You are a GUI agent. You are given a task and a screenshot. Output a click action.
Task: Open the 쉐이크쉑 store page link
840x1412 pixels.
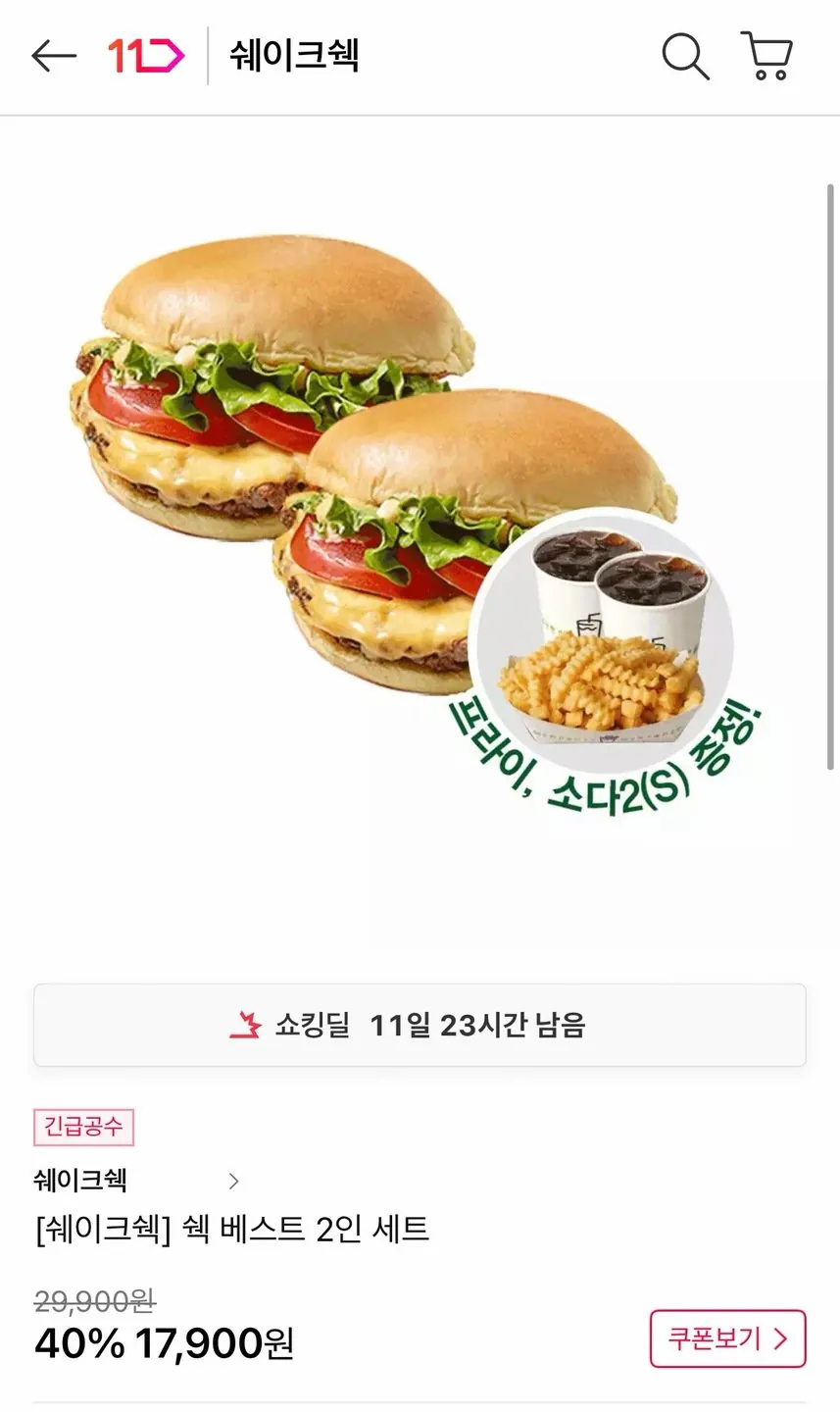(x=69, y=1181)
